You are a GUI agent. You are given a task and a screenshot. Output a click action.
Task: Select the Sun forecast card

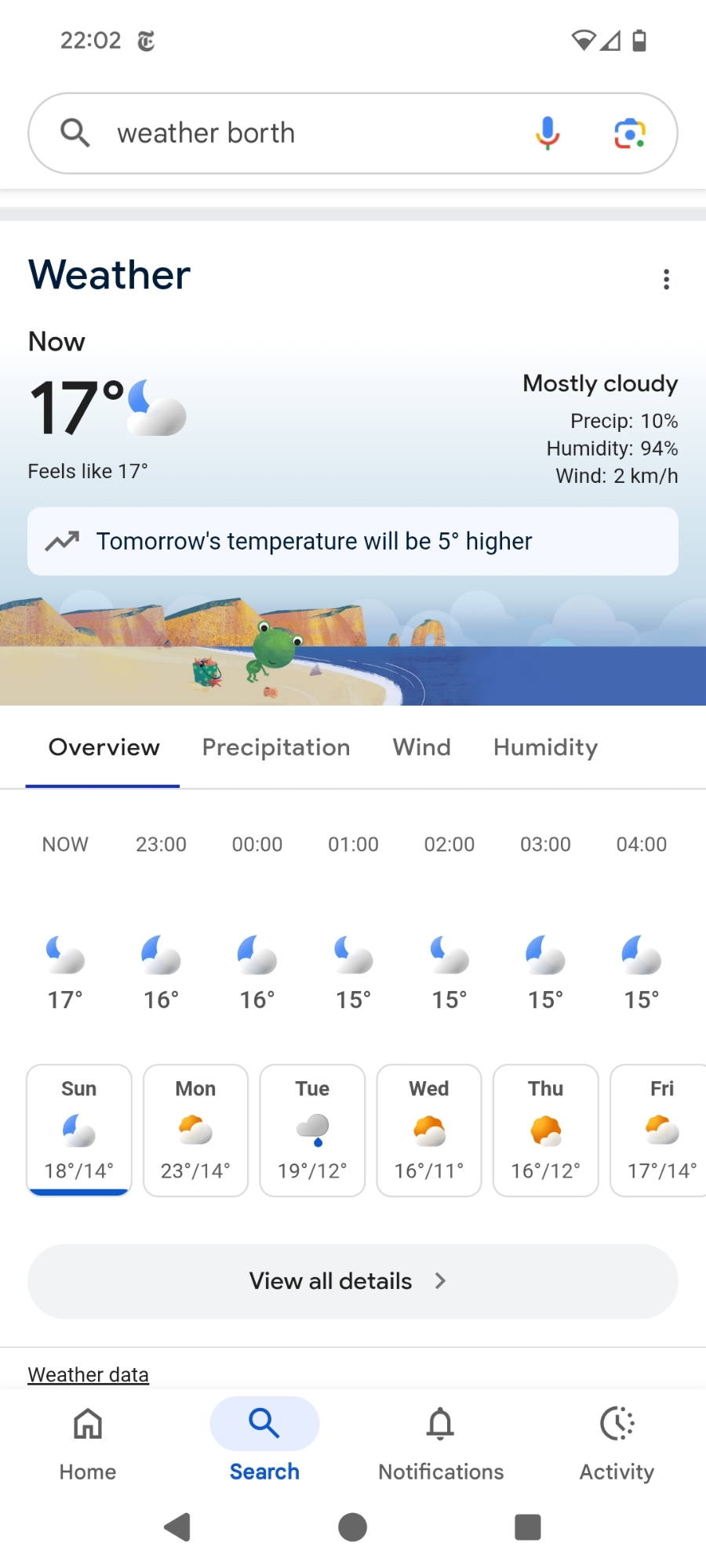[79, 1130]
